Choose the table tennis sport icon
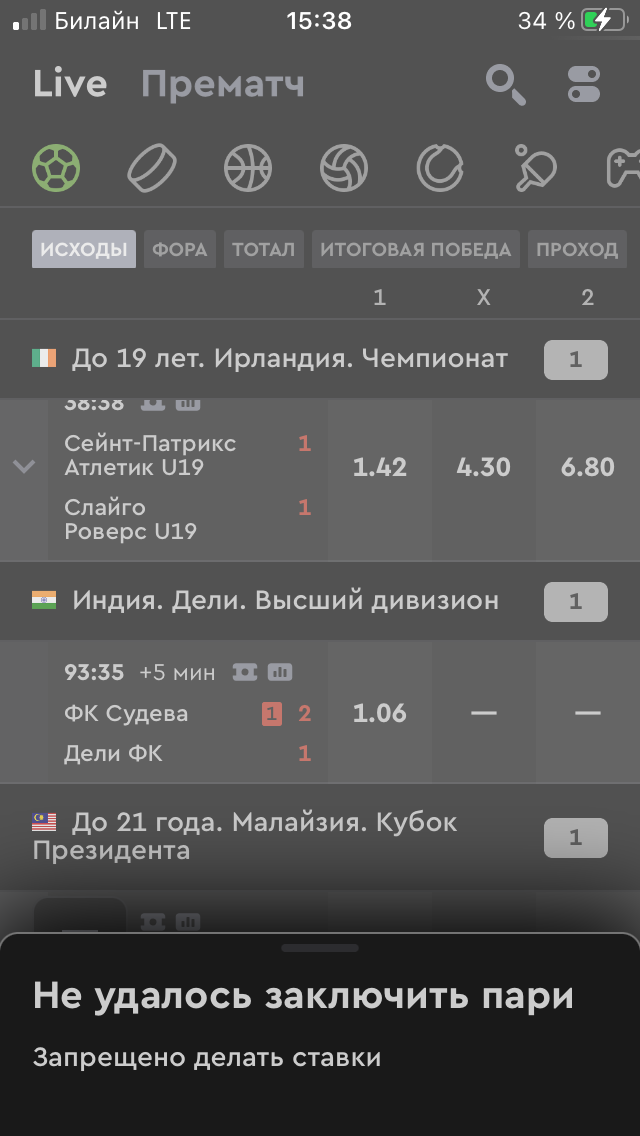 click(x=535, y=167)
